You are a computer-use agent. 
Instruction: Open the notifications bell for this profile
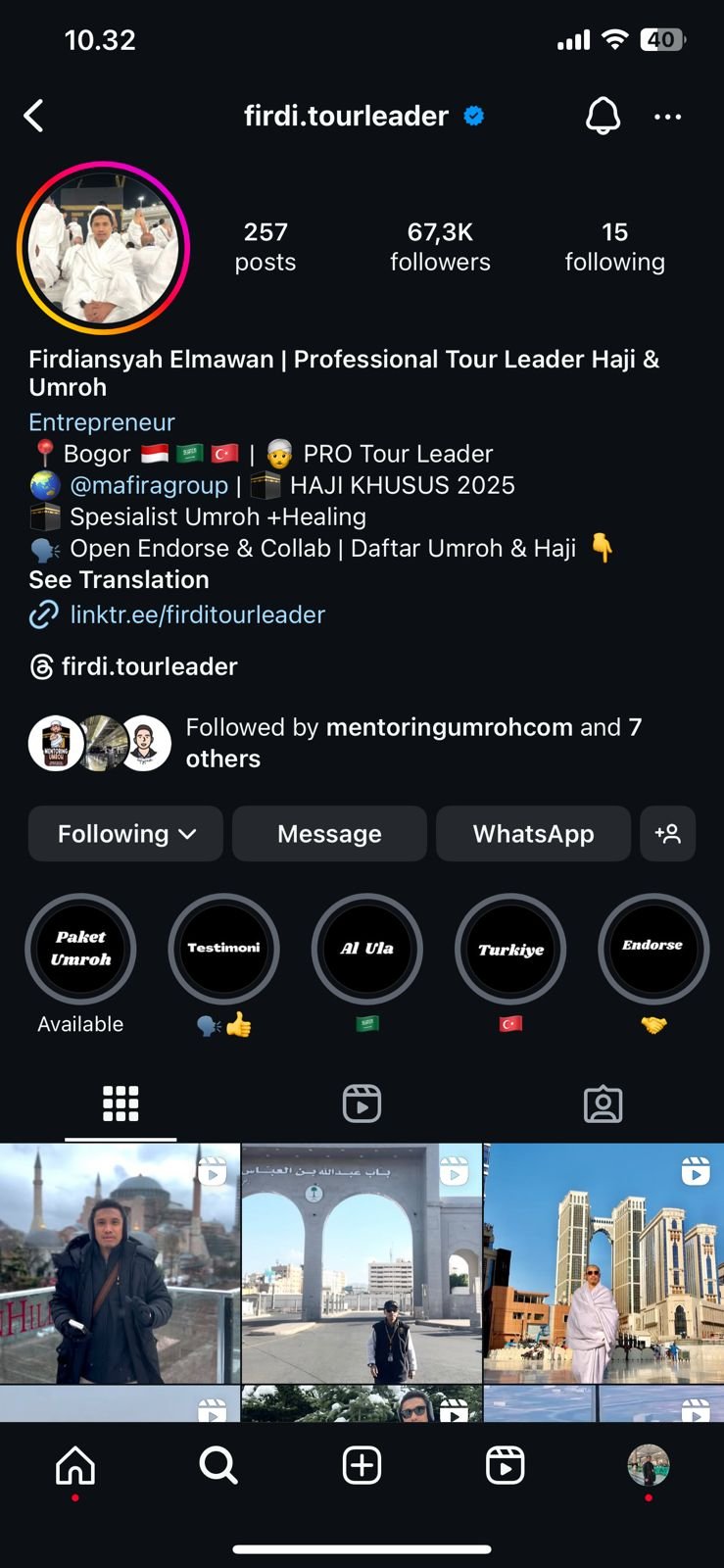click(603, 116)
